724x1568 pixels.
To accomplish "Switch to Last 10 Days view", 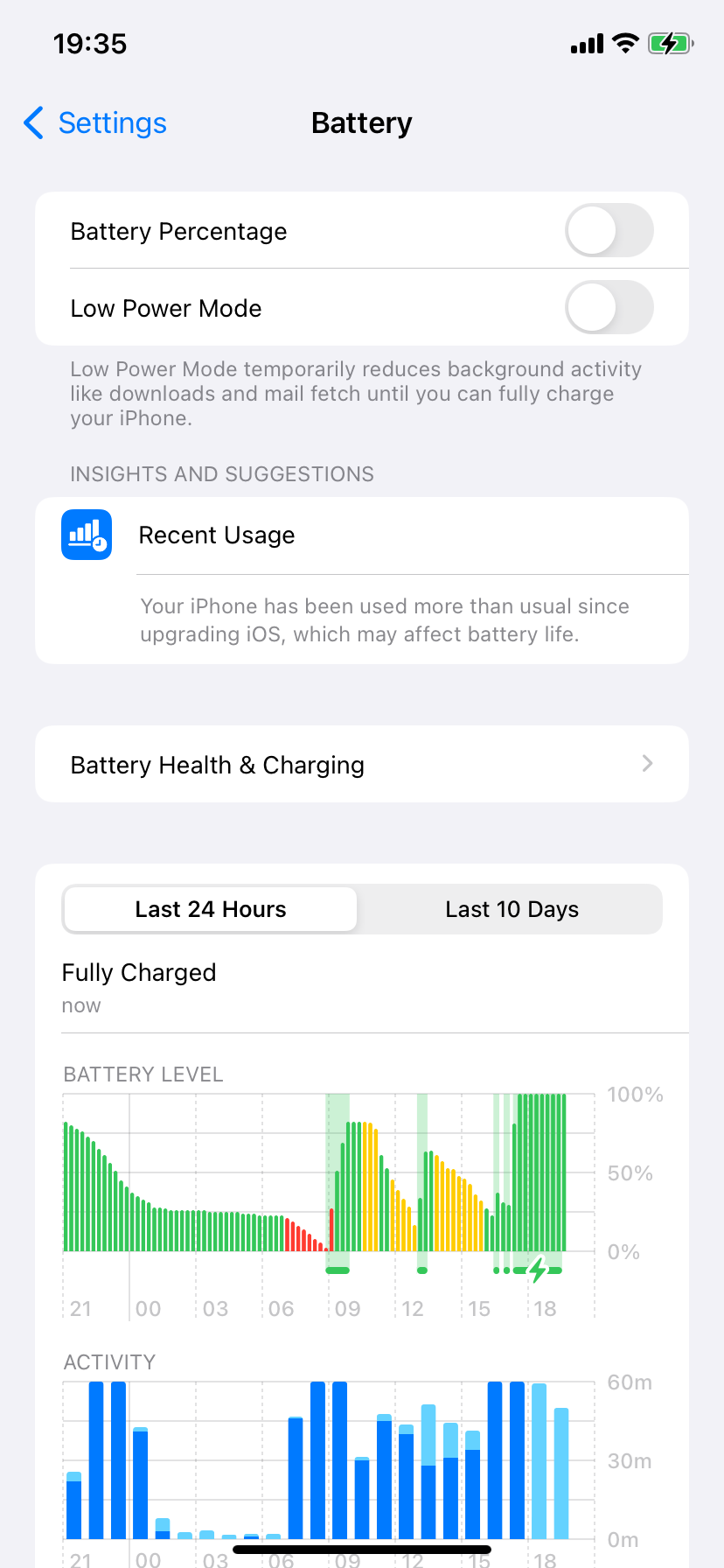I will tap(512, 910).
